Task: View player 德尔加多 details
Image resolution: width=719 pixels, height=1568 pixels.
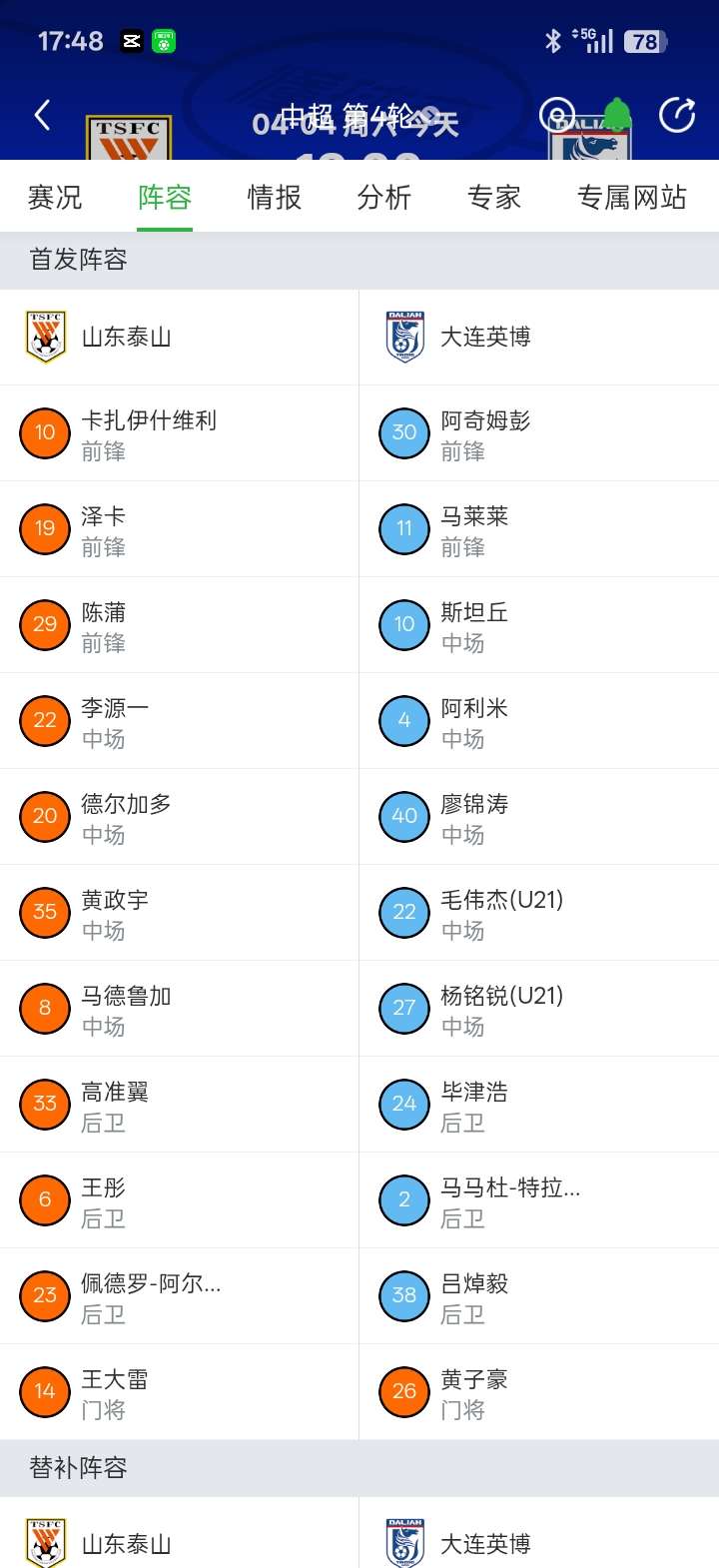Action: (126, 816)
